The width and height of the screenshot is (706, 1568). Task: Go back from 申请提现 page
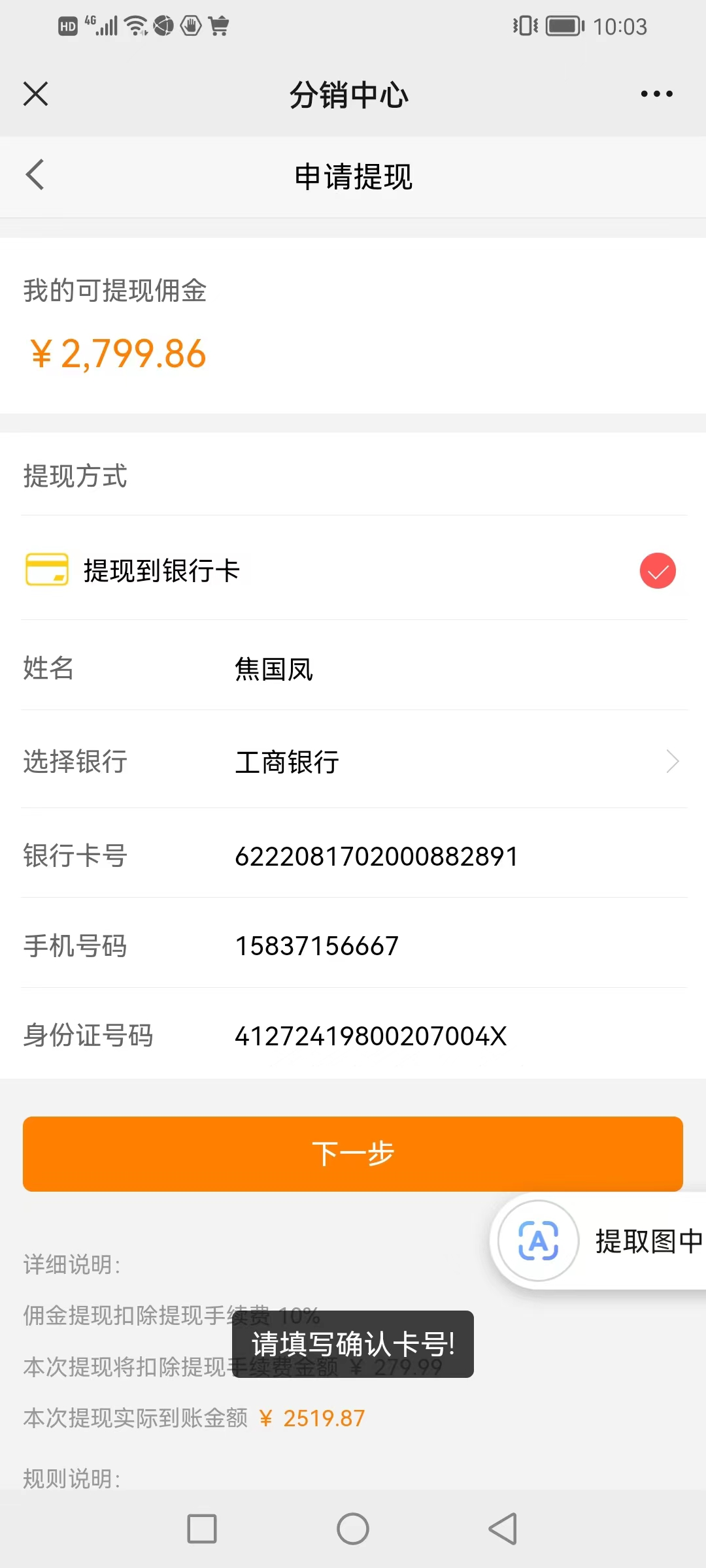click(35, 175)
